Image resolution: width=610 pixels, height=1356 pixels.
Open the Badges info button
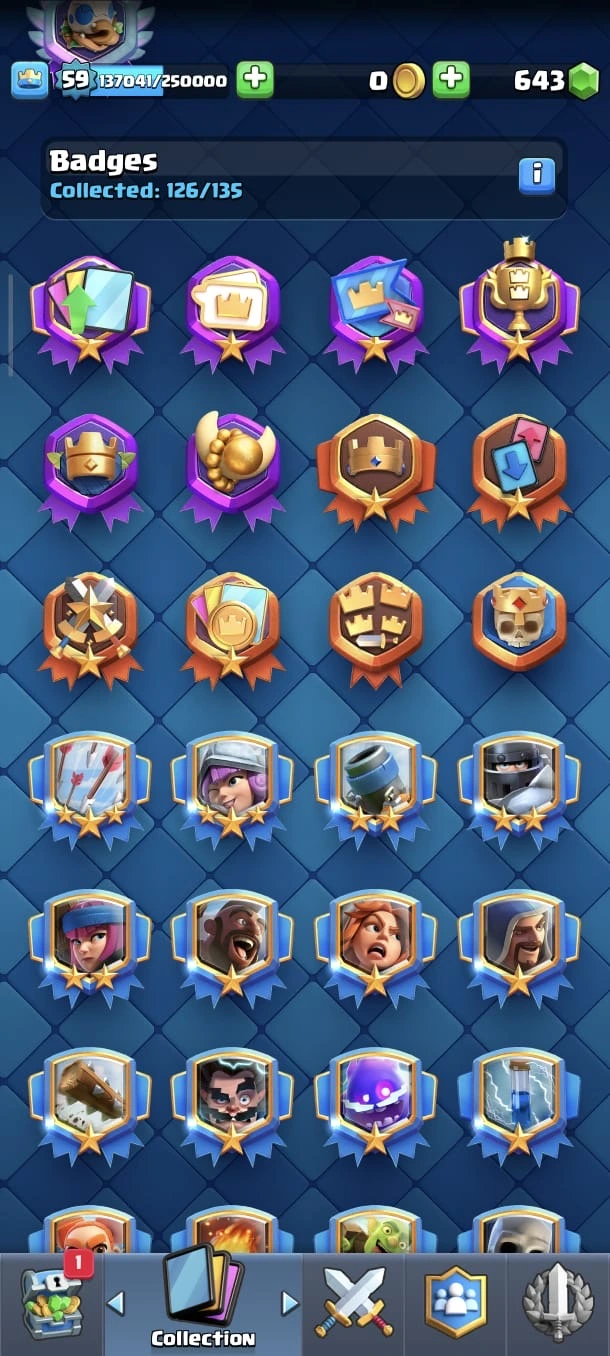537,175
